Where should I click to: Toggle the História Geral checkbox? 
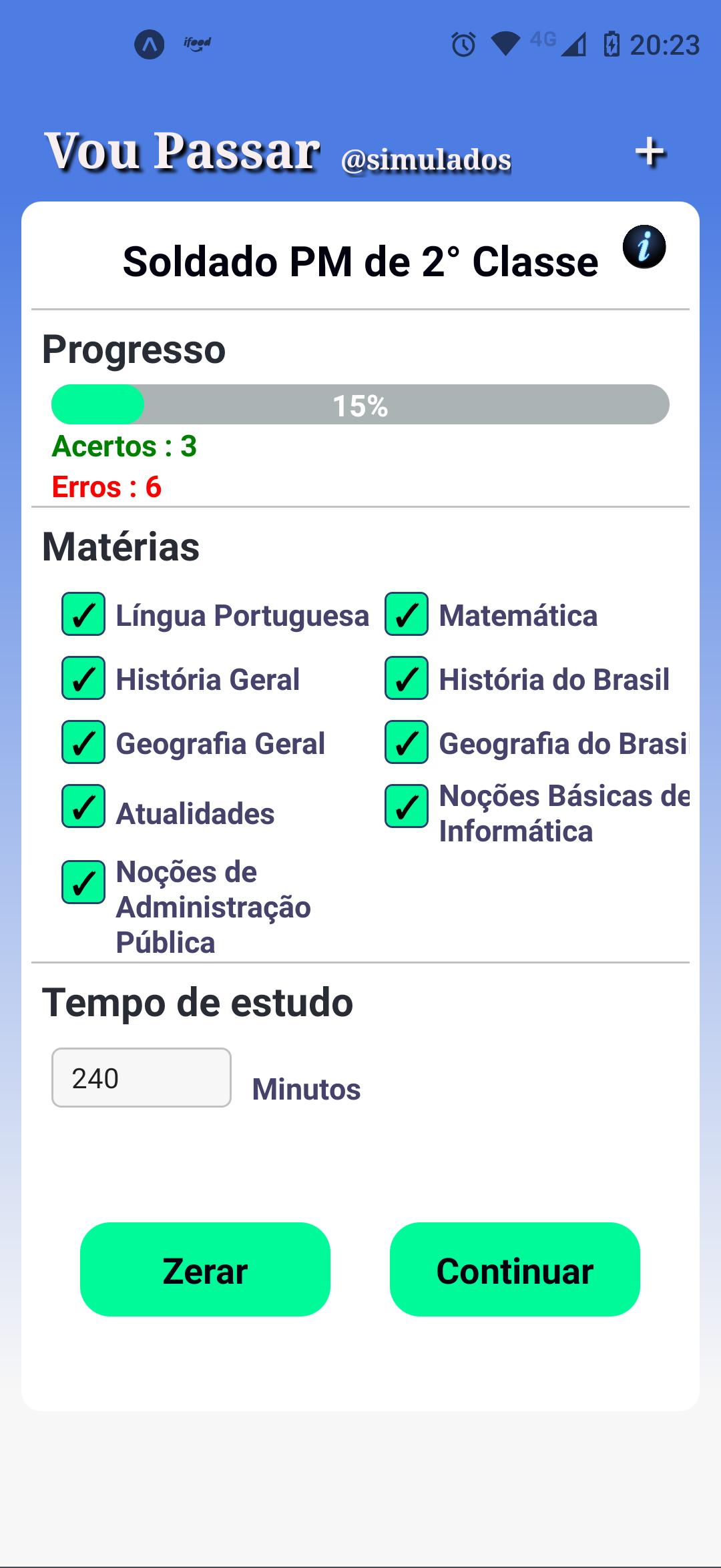[83, 678]
